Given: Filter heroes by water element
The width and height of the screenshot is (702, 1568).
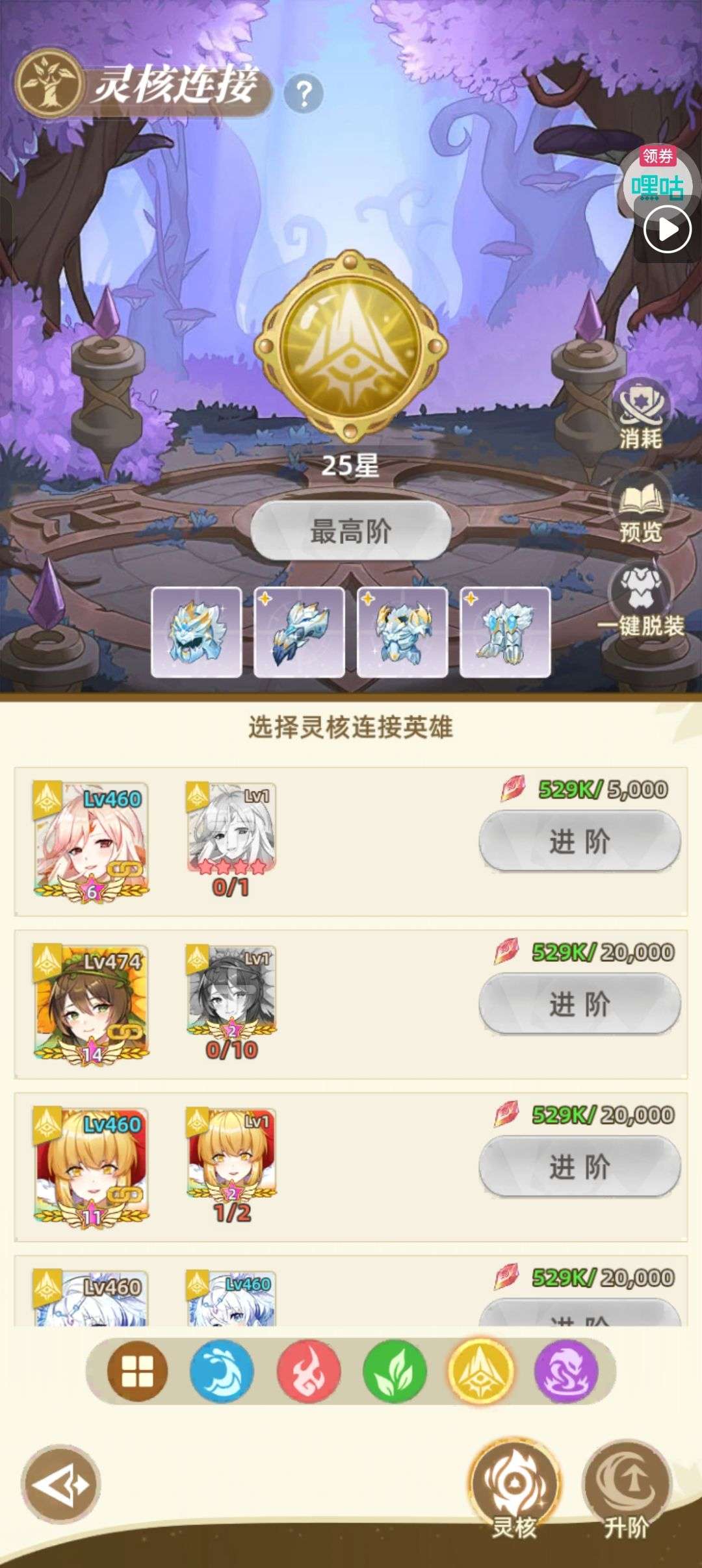Looking at the screenshot, I should [222, 1371].
